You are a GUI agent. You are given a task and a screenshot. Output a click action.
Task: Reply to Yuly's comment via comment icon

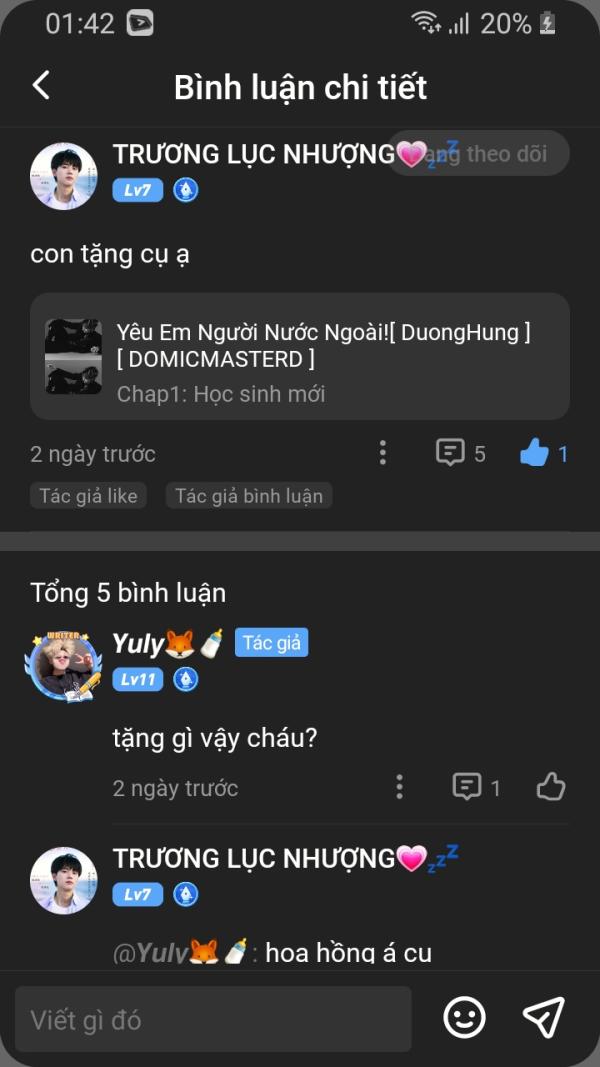[x=476, y=787]
